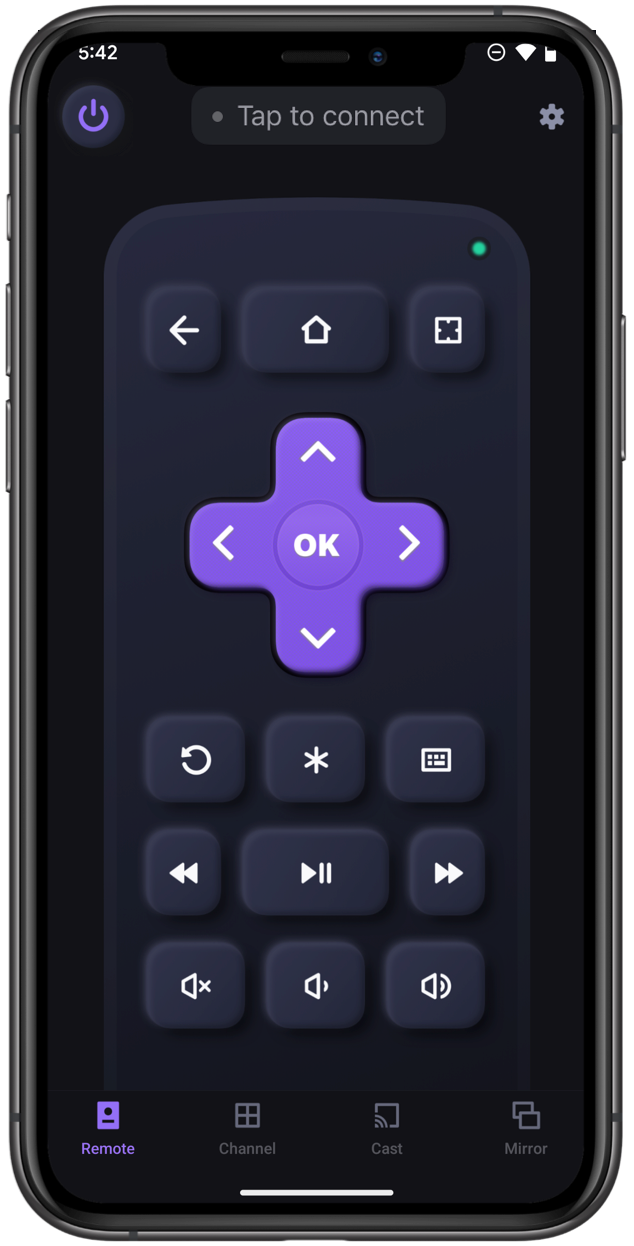Open options with the asterisk button
The height and width of the screenshot is (1246, 634).
(316, 760)
